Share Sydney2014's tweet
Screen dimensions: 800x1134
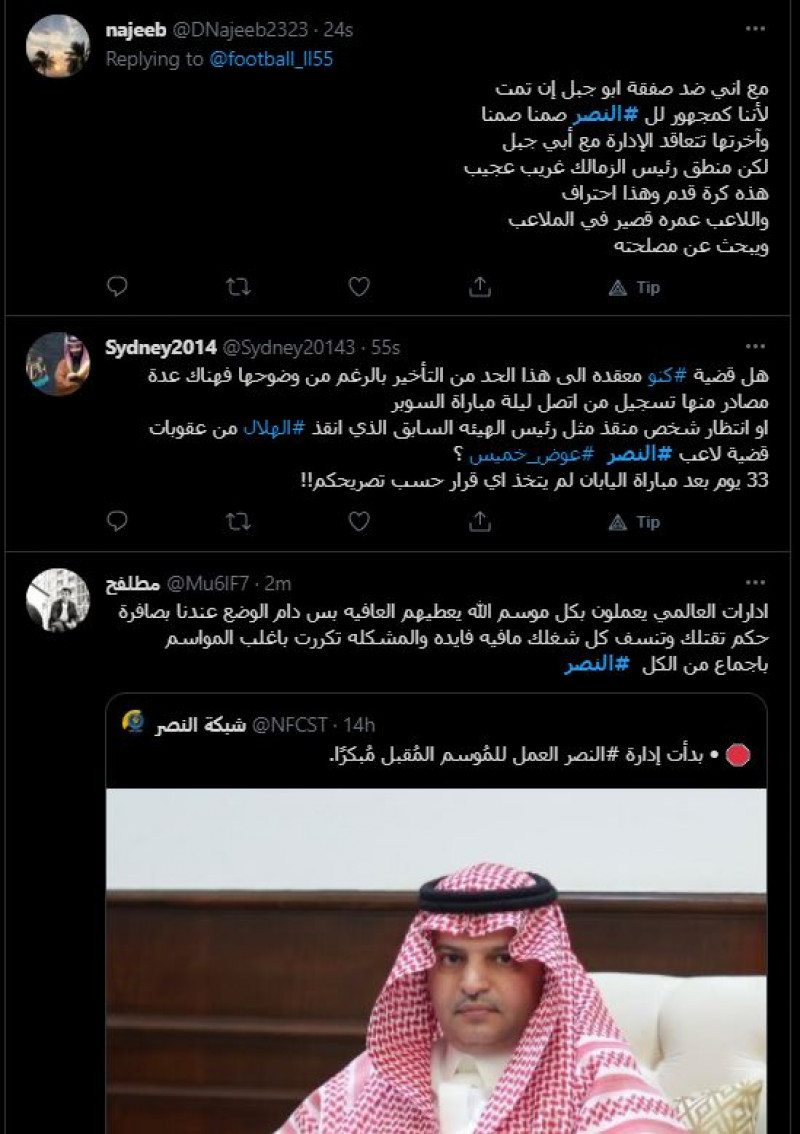480,521
